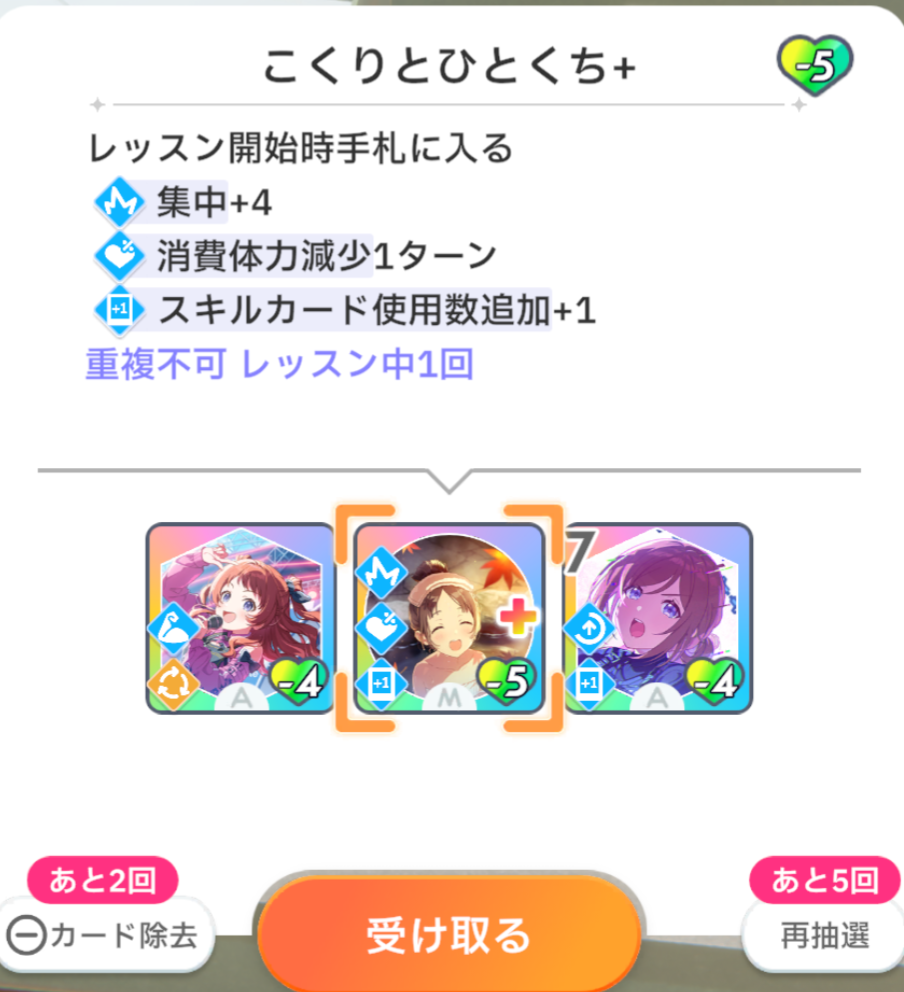Tap the 受け取る button

pos(448,934)
